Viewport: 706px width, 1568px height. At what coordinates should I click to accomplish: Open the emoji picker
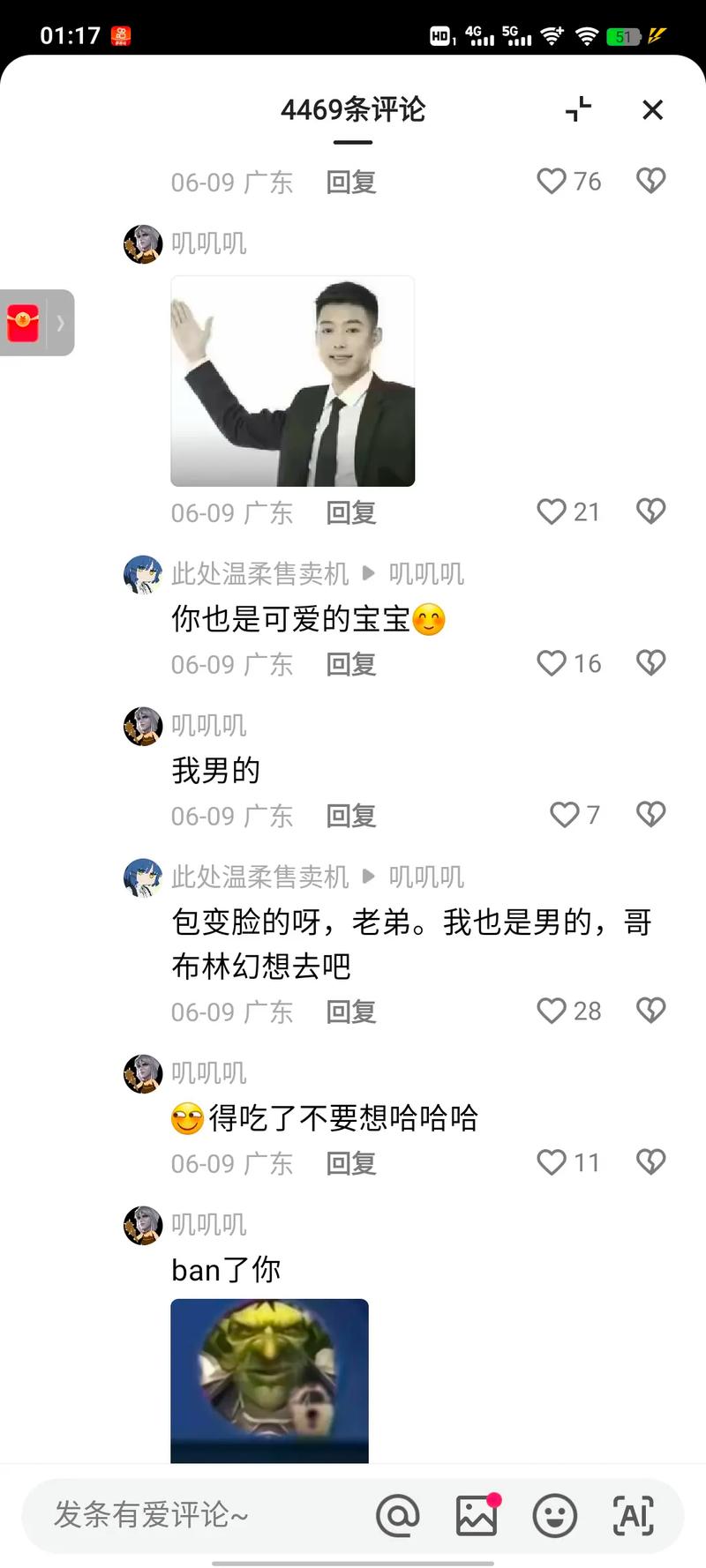(555, 1516)
